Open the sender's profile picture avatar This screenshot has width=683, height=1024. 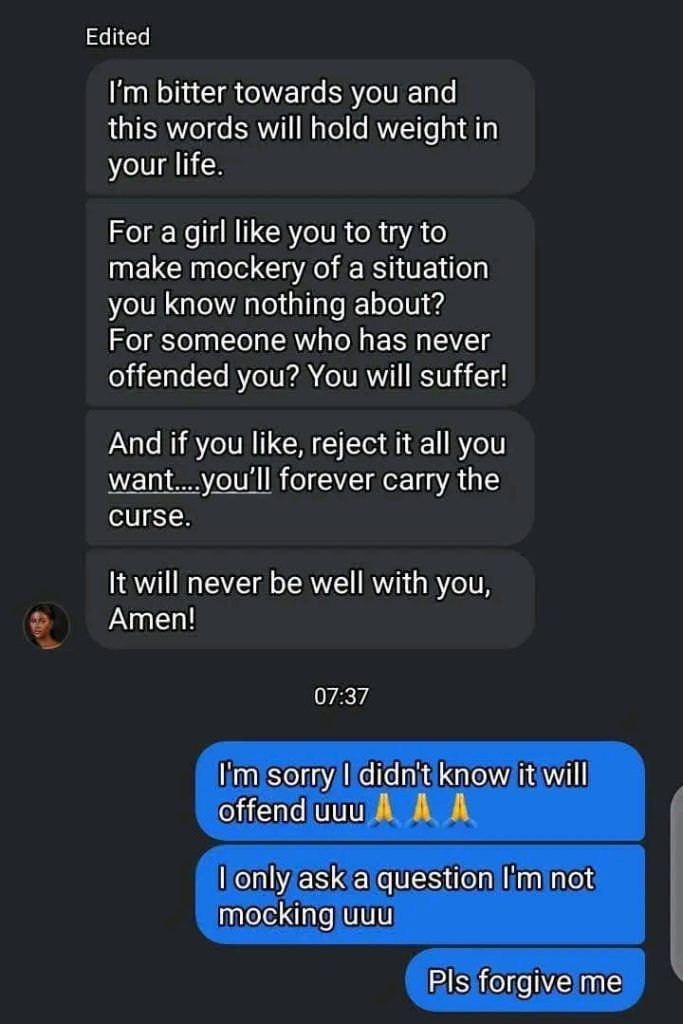coord(46,625)
